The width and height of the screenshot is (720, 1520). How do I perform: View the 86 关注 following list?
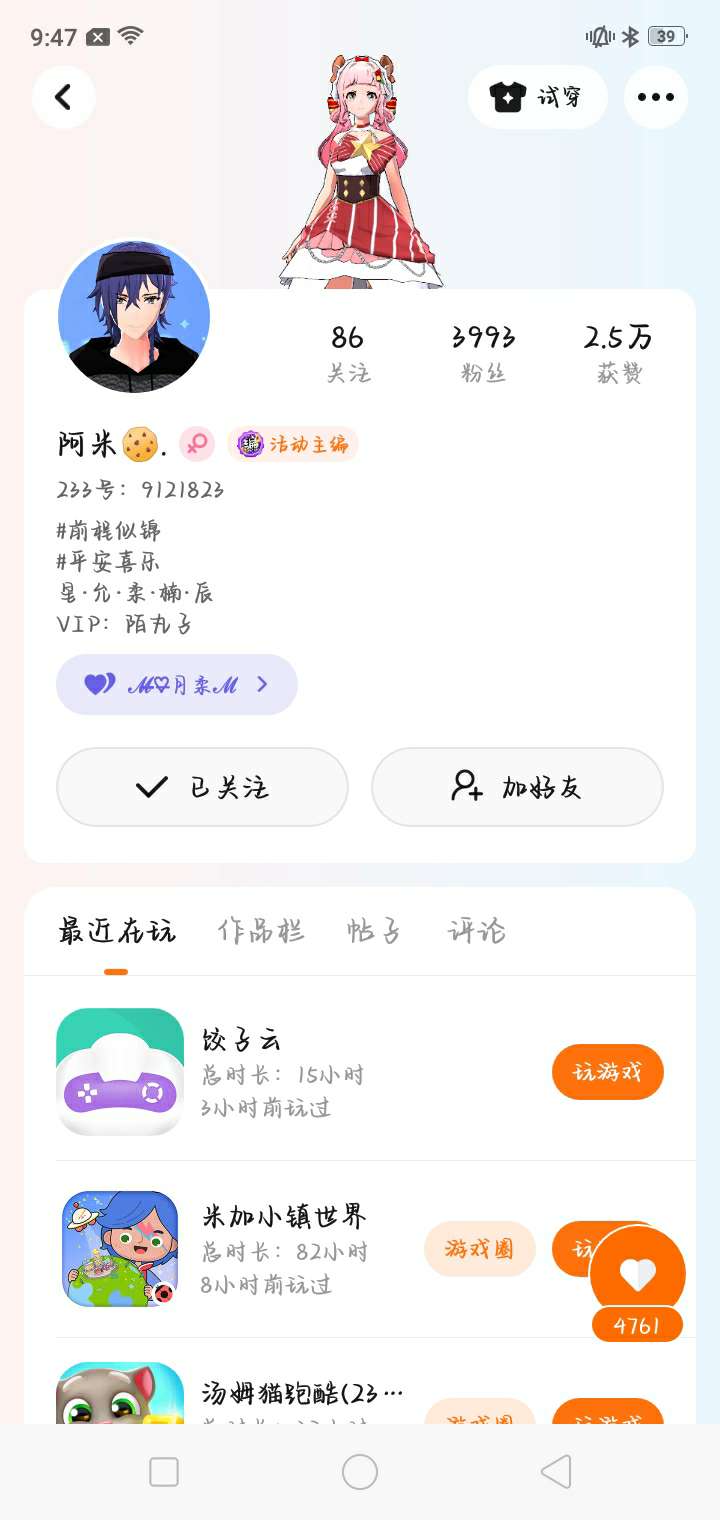tap(348, 353)
